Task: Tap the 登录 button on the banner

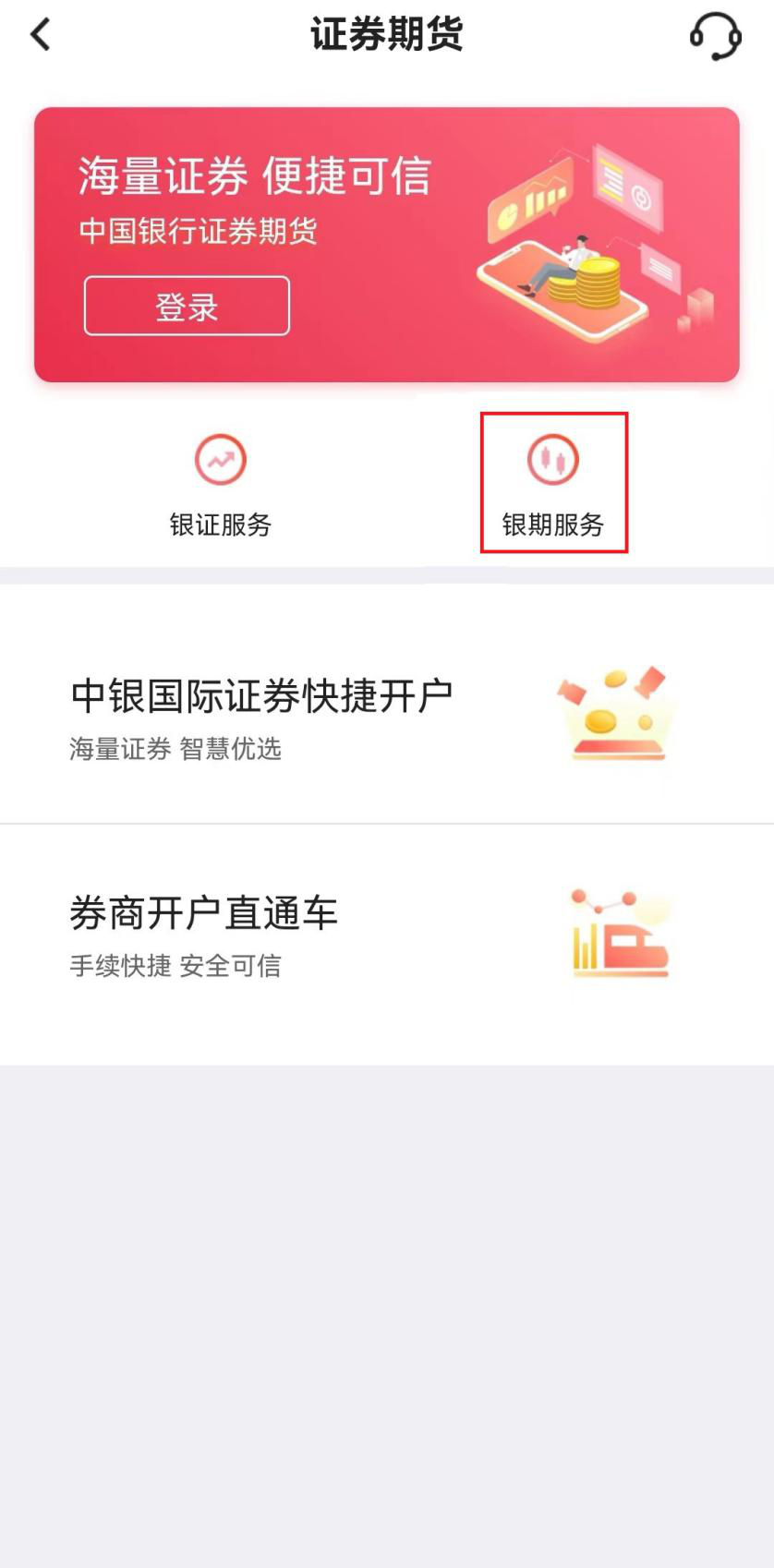Action: pyautogui.click(x=187, y=306)
